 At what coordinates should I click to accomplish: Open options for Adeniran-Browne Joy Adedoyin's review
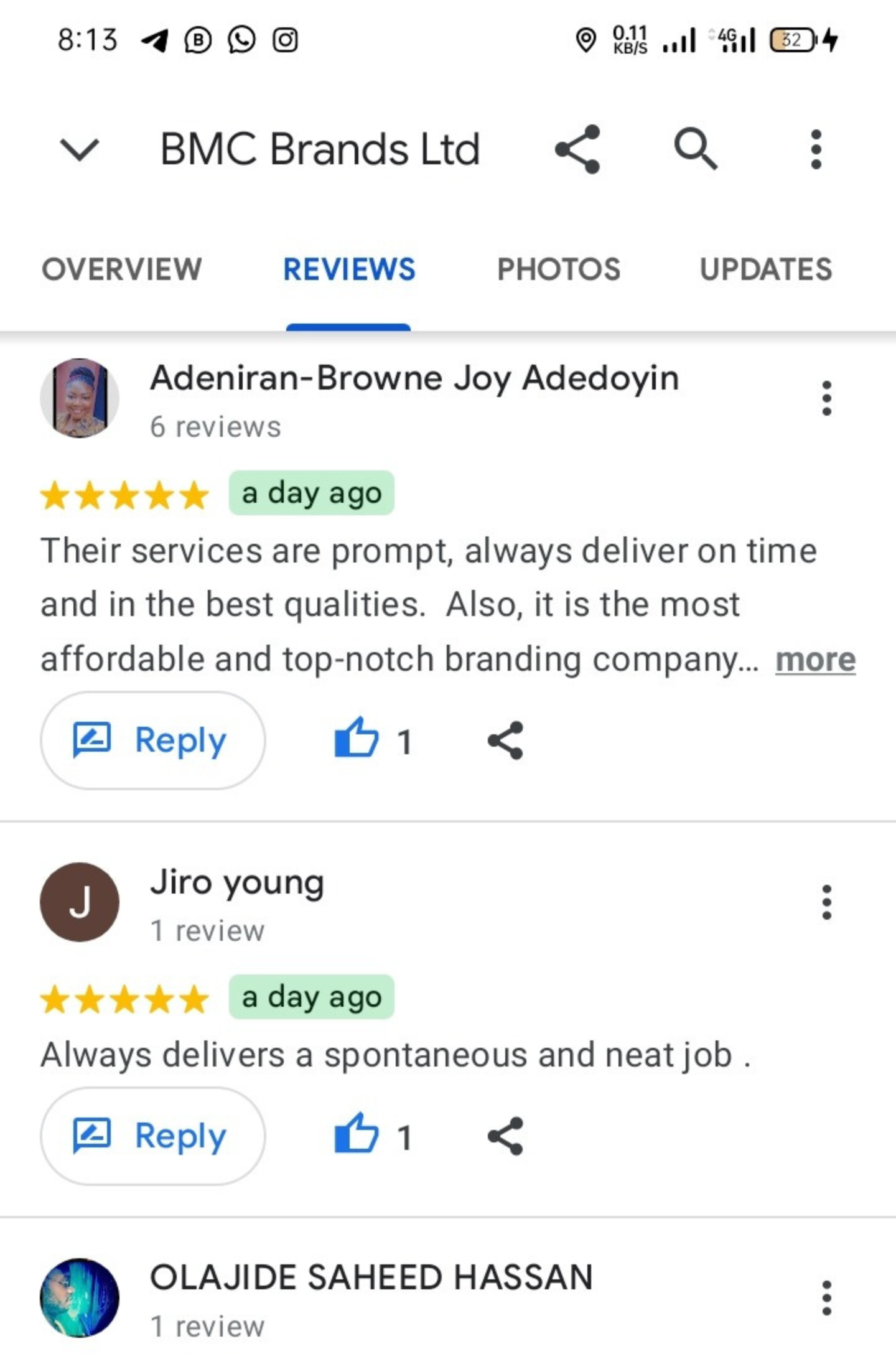826,398
